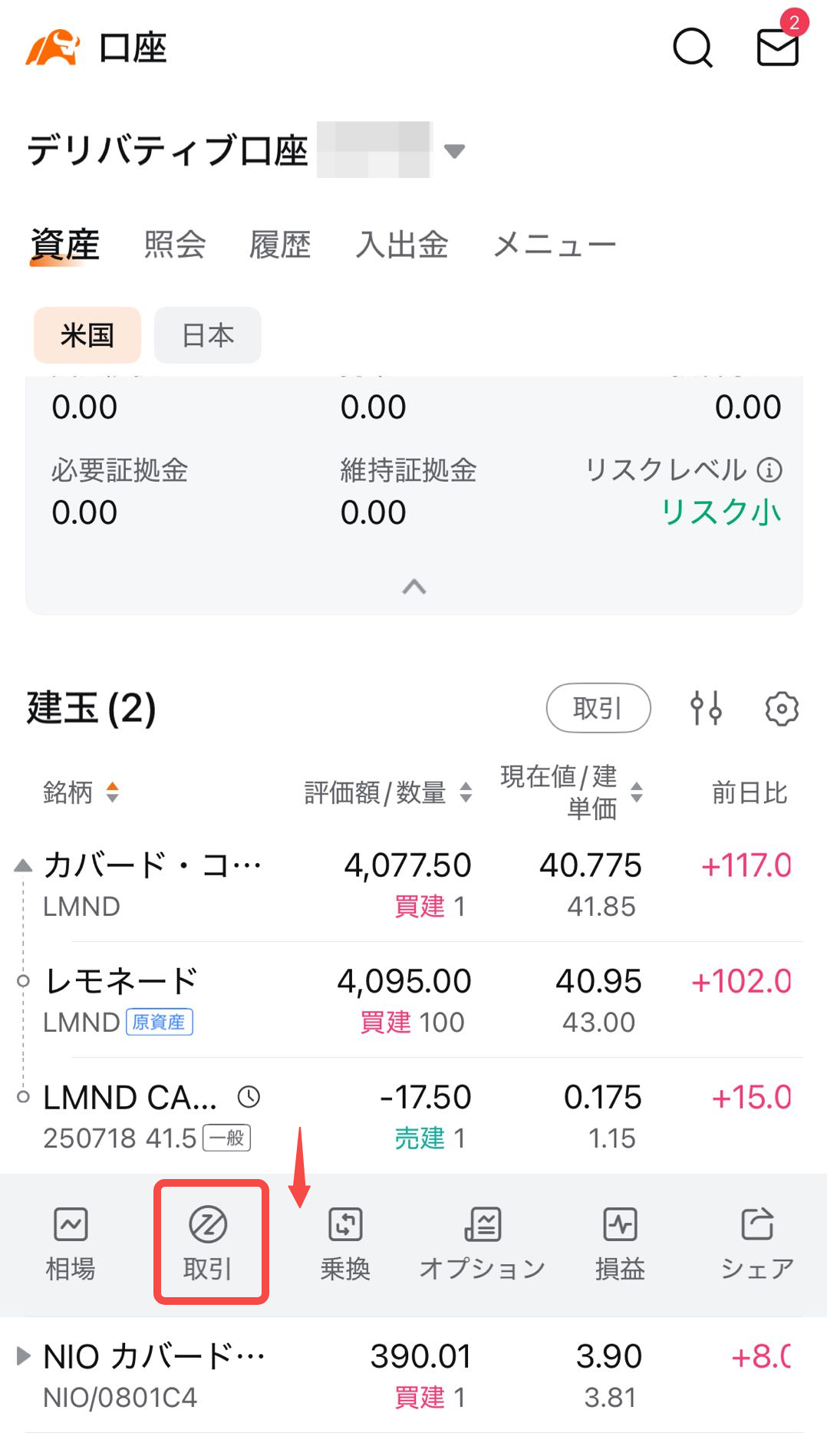Open the mail inbox icon
The height and width of the screenshot is (1456, 827).
pos(778,48)
